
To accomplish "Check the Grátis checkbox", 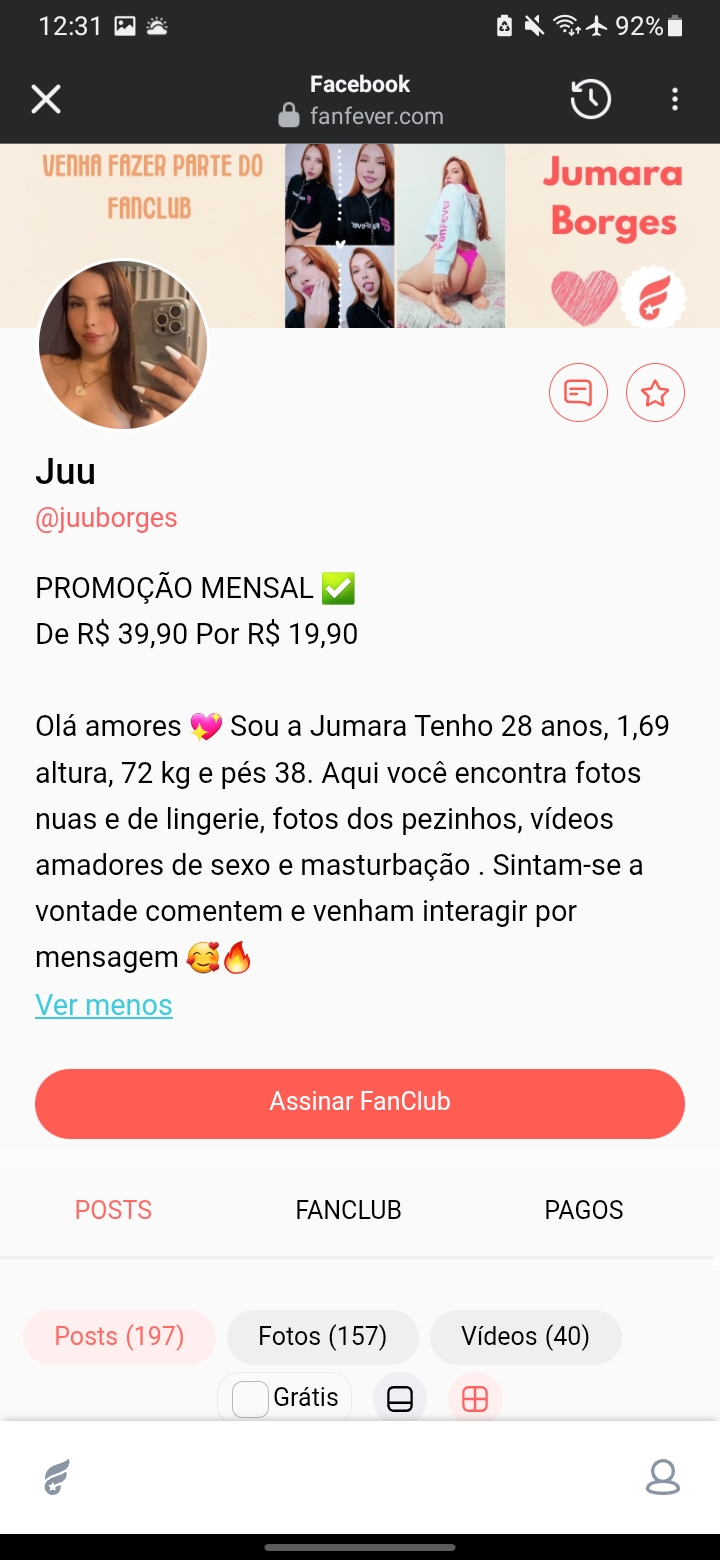I will pyautogui.click(x=250, y=1398).
